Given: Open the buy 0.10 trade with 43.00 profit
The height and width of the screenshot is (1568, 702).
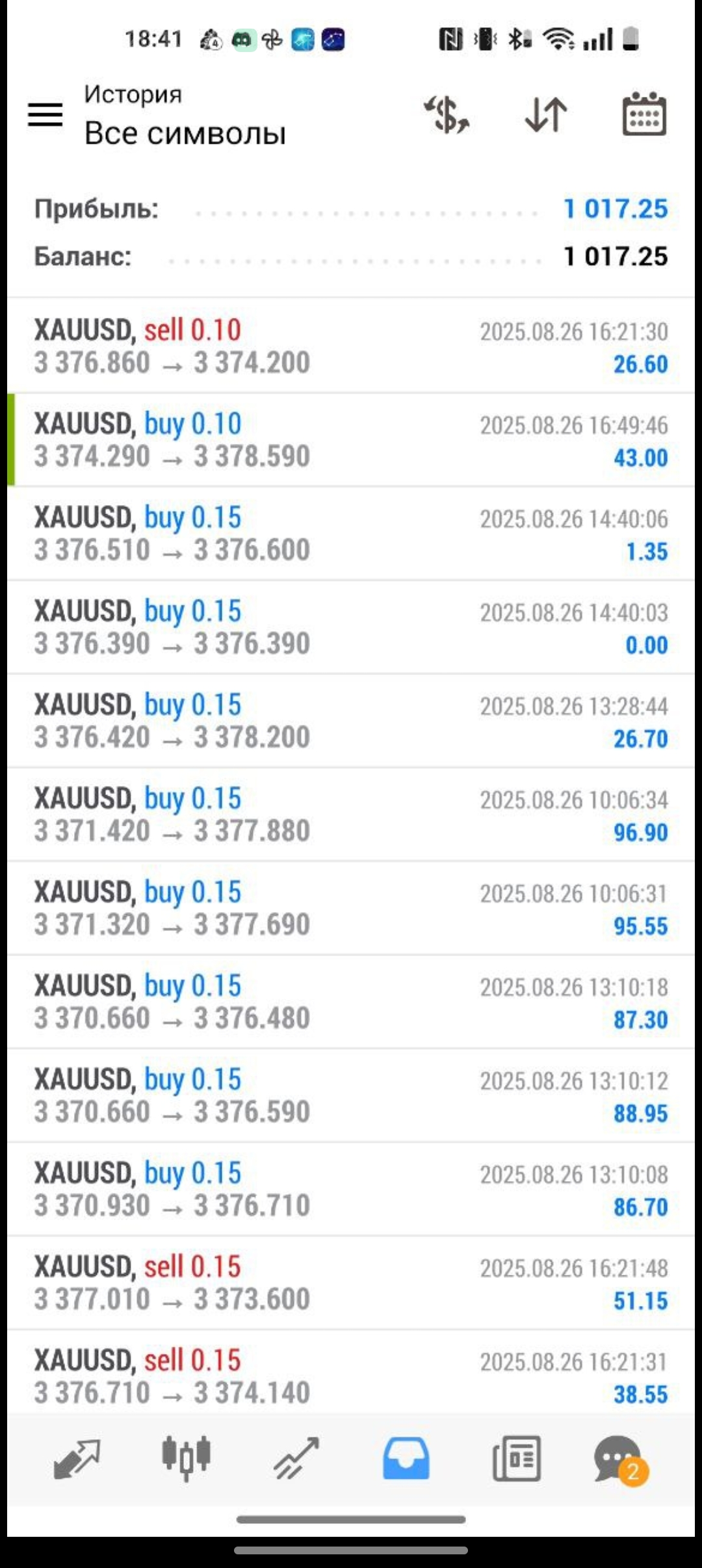Looking at the screenshot, I should 351,440.
